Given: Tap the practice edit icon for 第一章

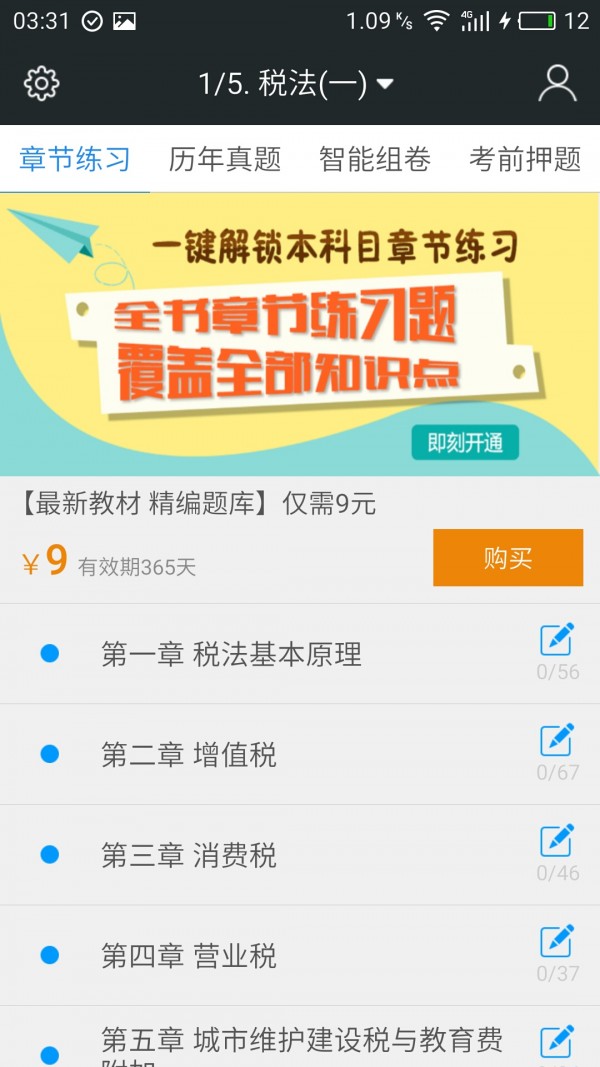Looking at the screenshot, I should pyautogui.click(x=557, y=640).
